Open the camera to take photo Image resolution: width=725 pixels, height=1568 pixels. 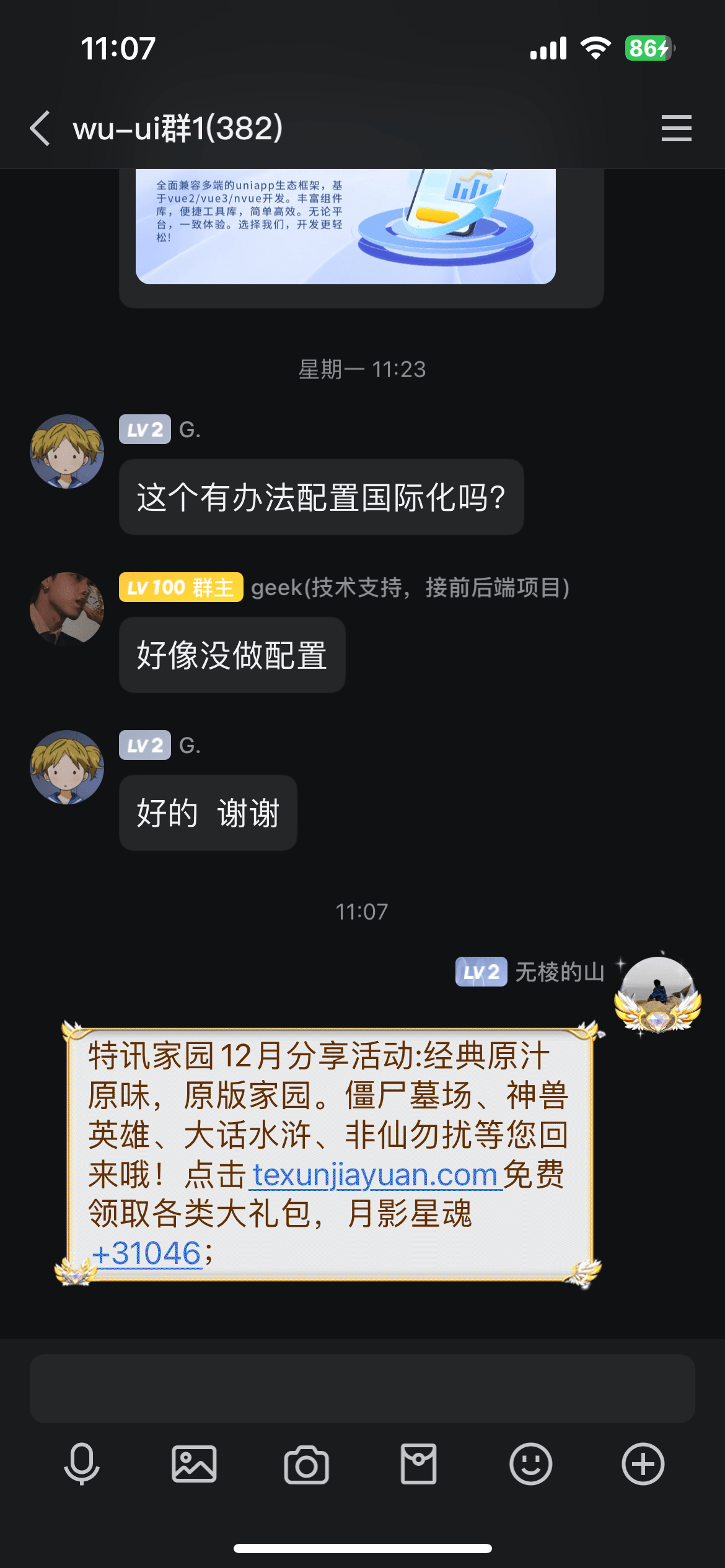(306, 1464)
